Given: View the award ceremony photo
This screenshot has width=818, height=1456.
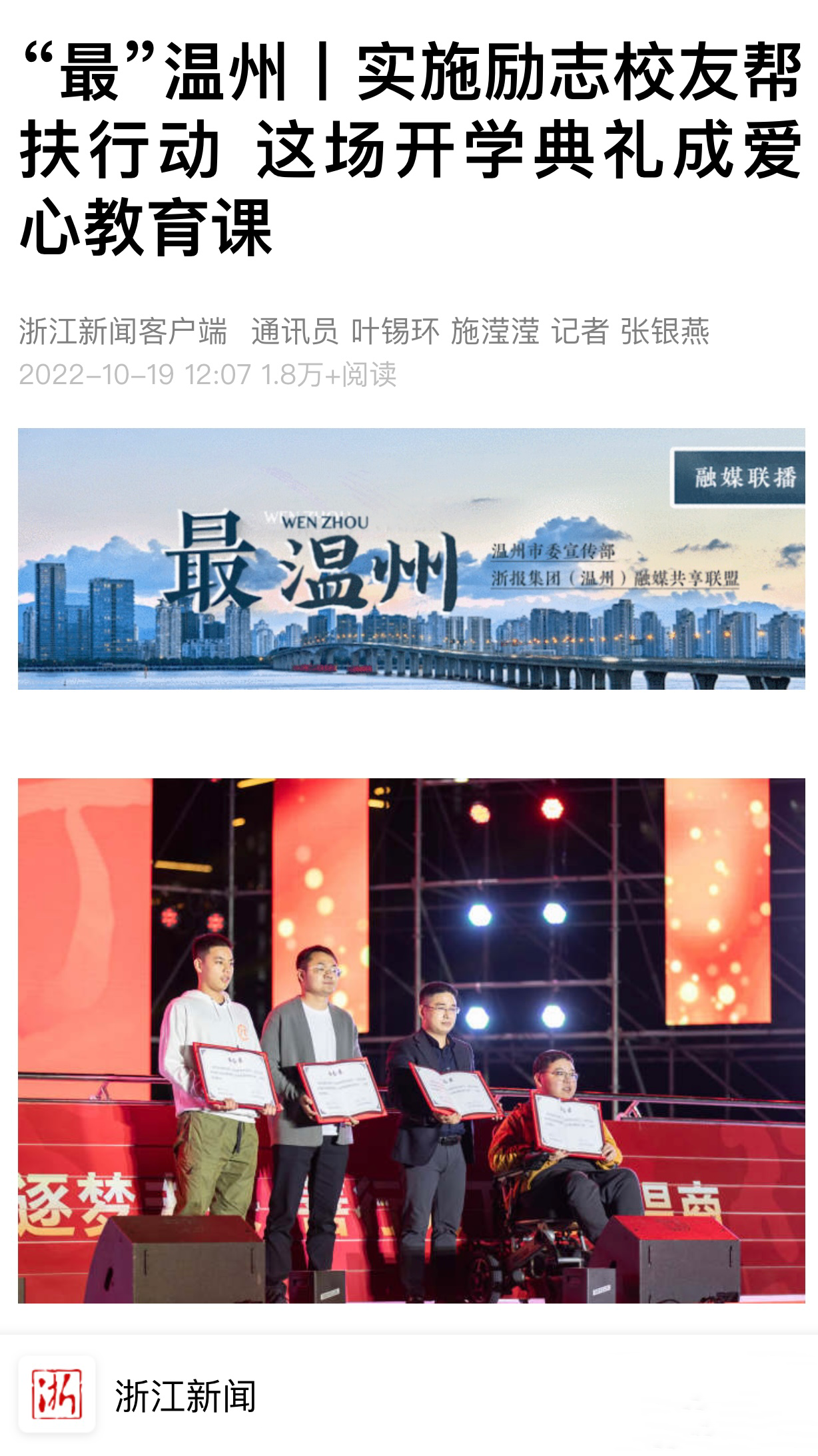Looking at the screenshot, I should tap(411, 1040).
